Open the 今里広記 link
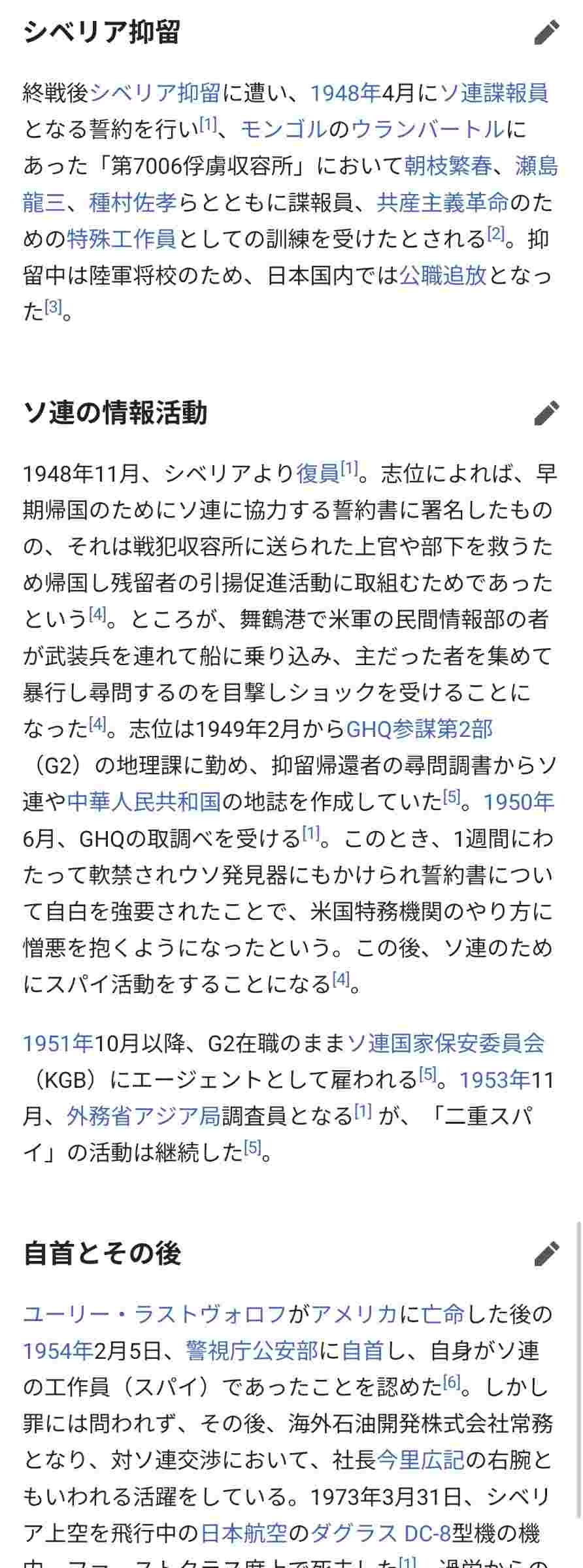Image resolution: width=583 pixels, height=1568 pixels. (x=420, y=1460)
